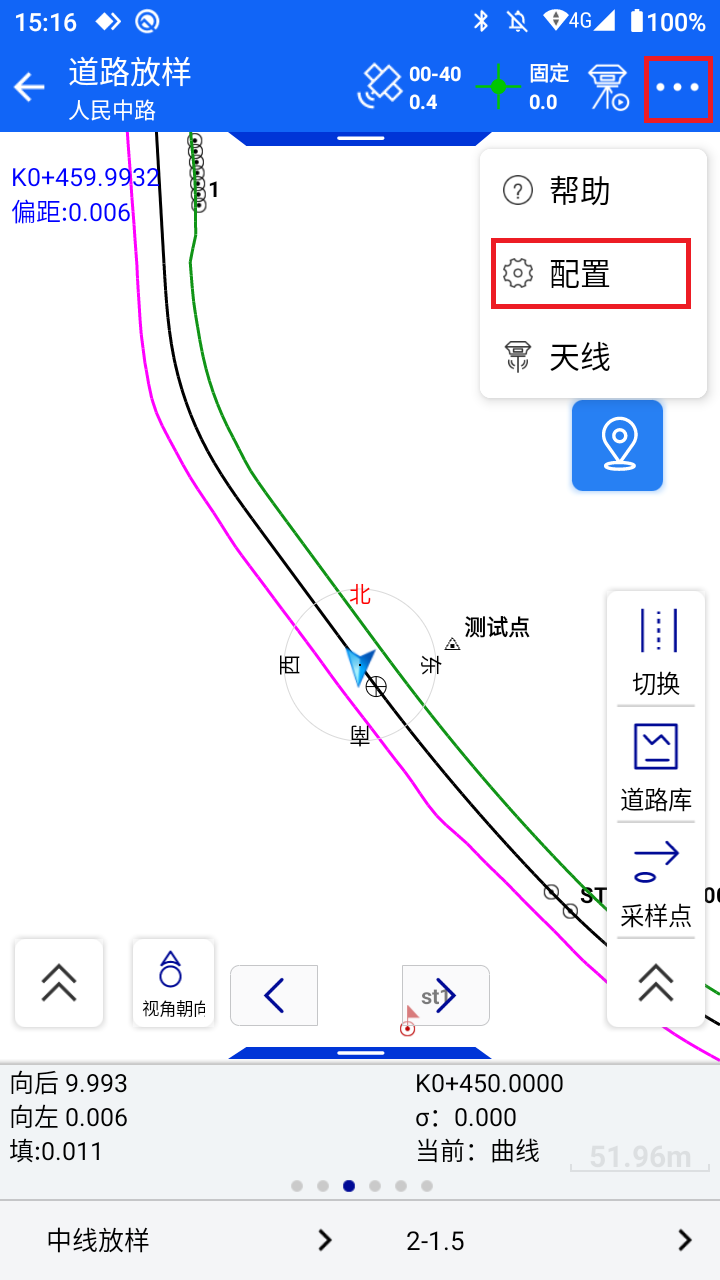Viewport: 720px width, 1280px height.
Task: Tap the top blue handle to expand panel
Action: [360, 138]
